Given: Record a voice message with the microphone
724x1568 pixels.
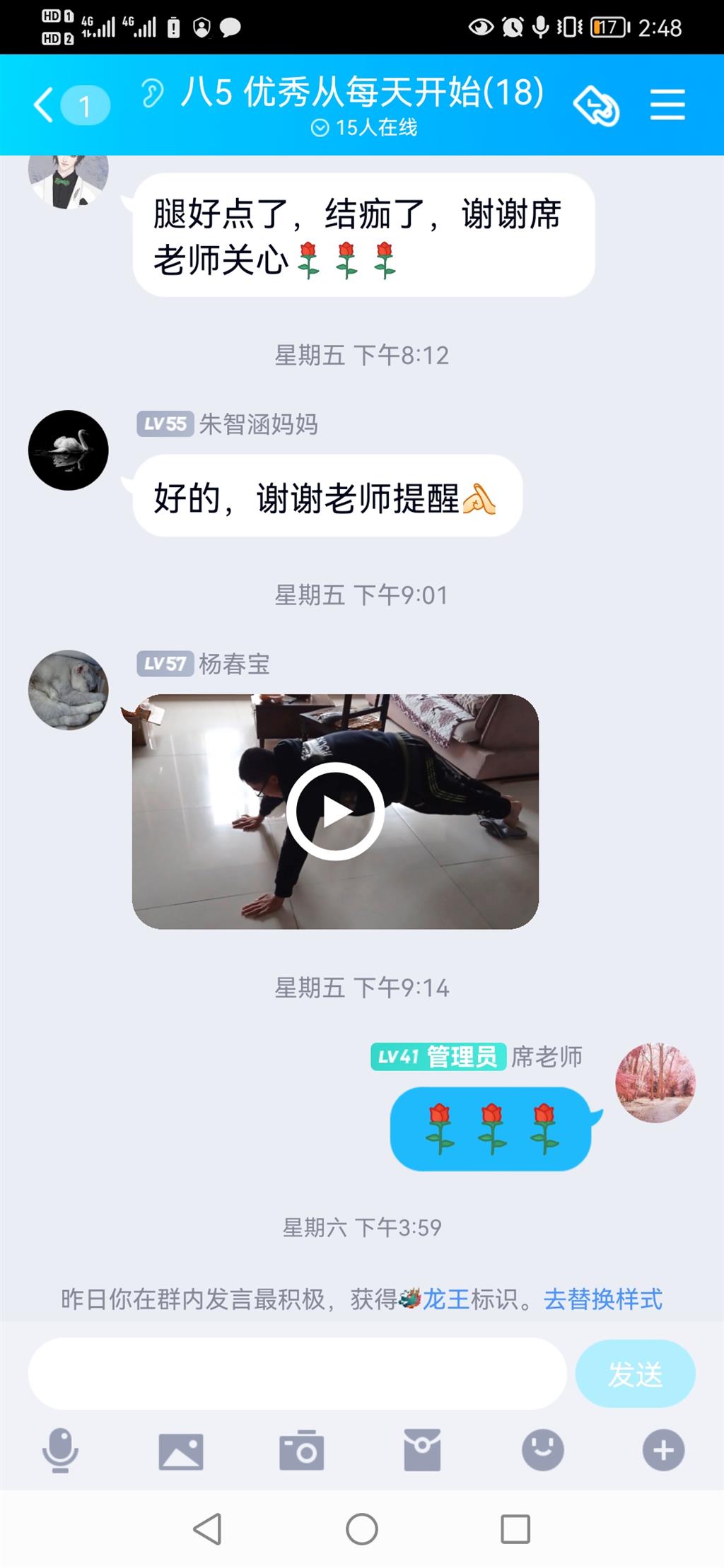Looking at the screenshot, I should coord(61,1450).
